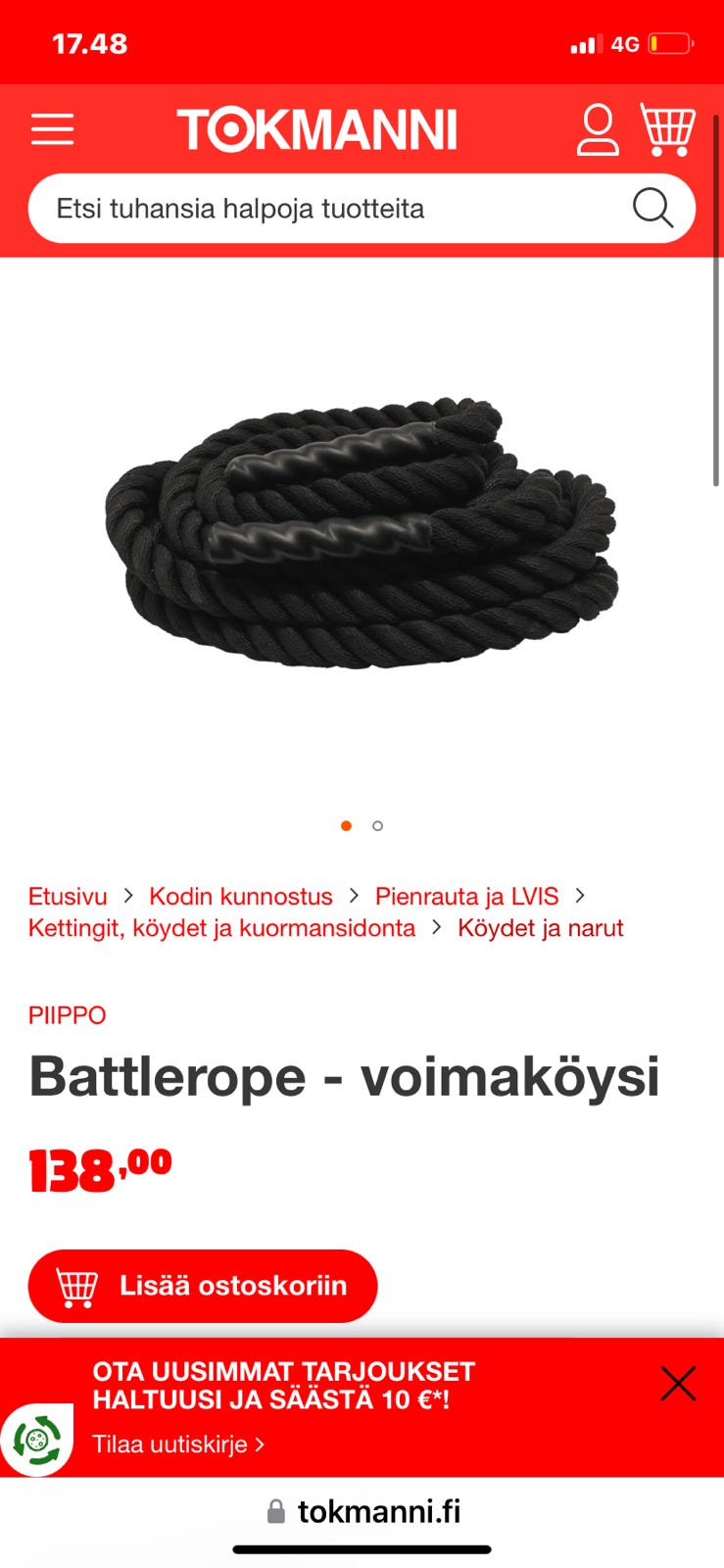Image resolution: width=724 pixels, height=1568 pixels.
Task: Click the chevron next to Tilaa uutiskirje
Action: click(x=257, y=1444)
